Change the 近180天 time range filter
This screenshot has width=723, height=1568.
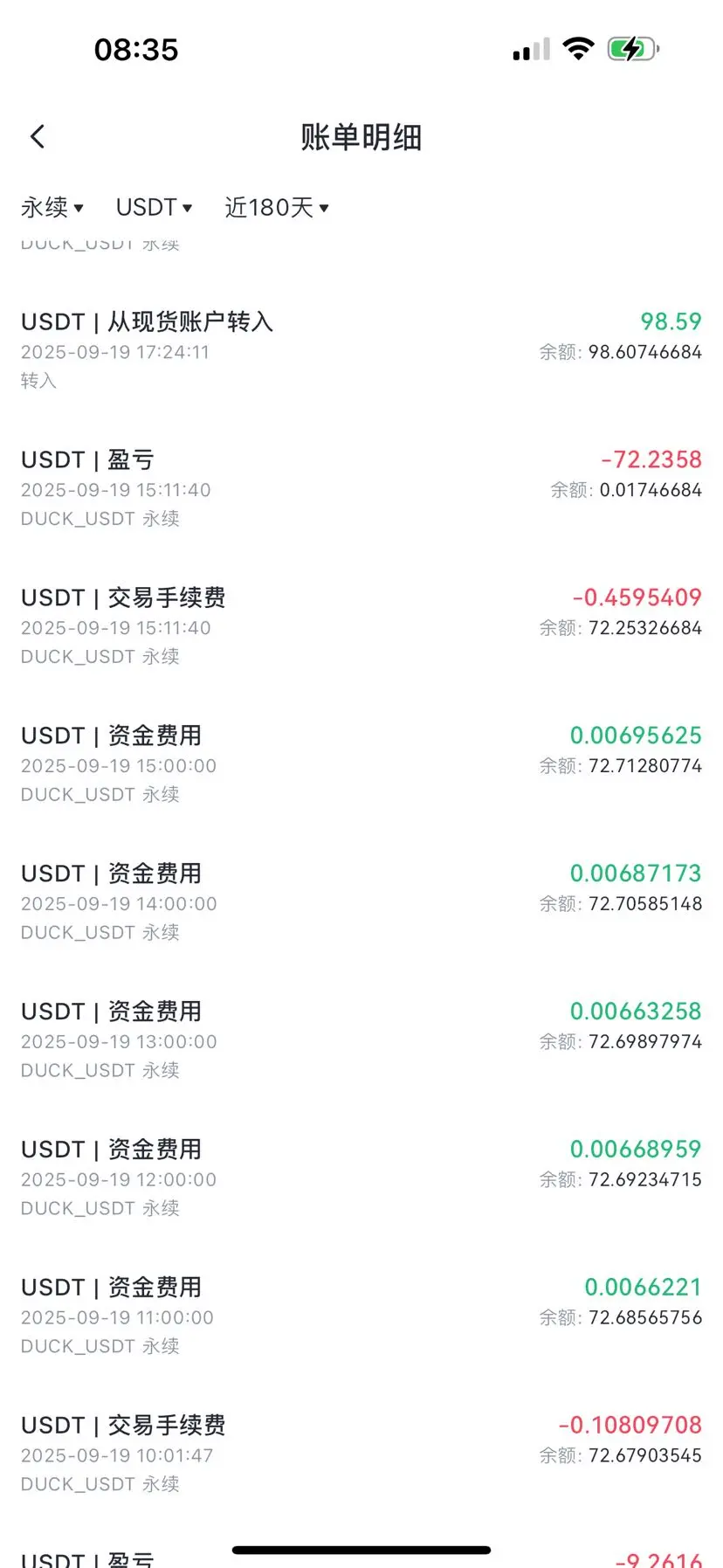point(276,208)
